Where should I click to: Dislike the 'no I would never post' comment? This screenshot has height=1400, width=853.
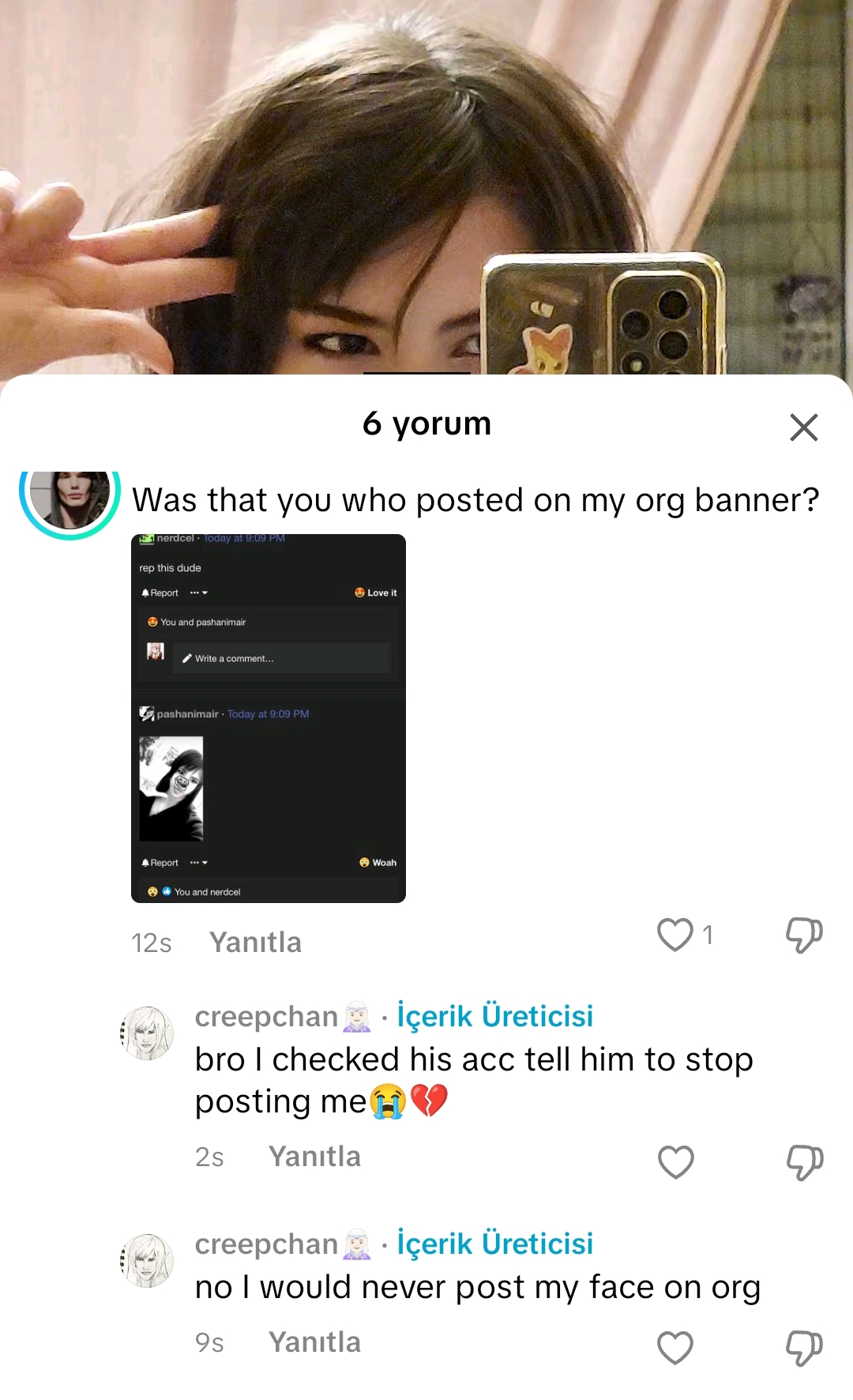coord(804,1347)
